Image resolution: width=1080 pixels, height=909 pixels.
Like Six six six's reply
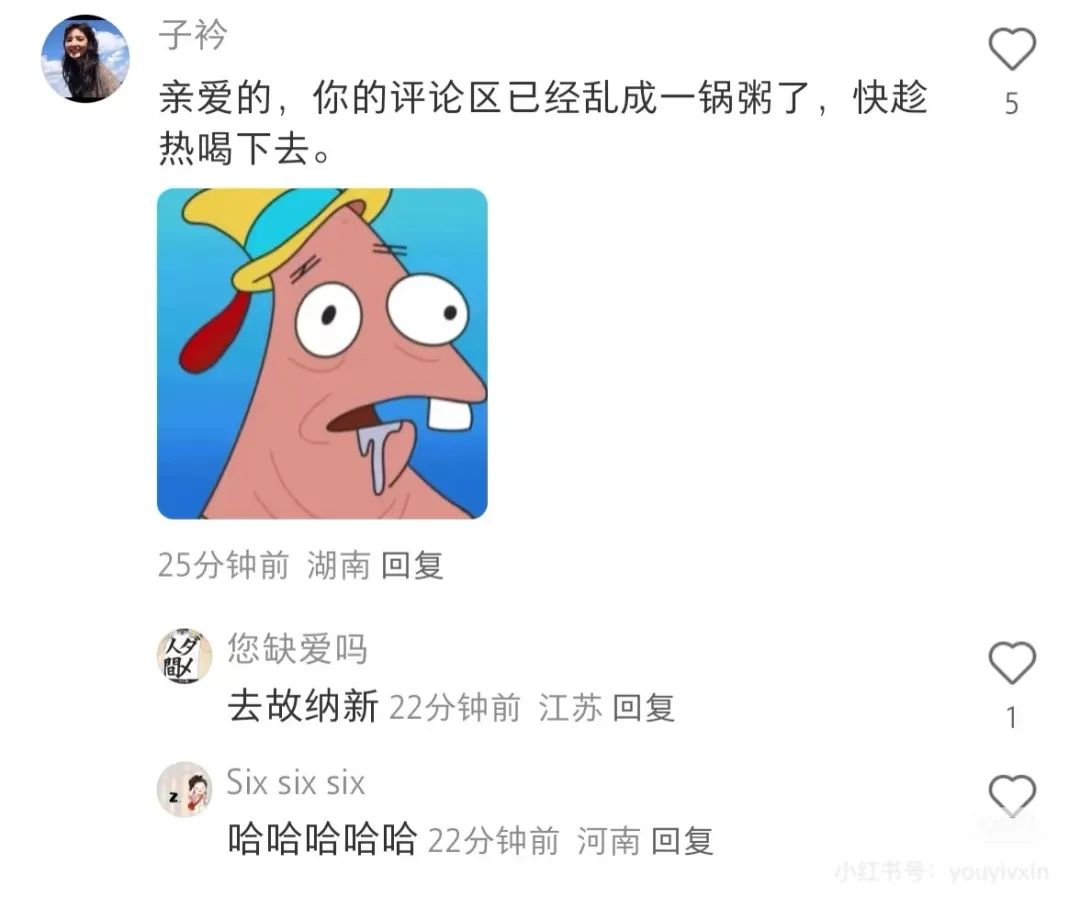pyautogui.click(x=1011, y=796)
